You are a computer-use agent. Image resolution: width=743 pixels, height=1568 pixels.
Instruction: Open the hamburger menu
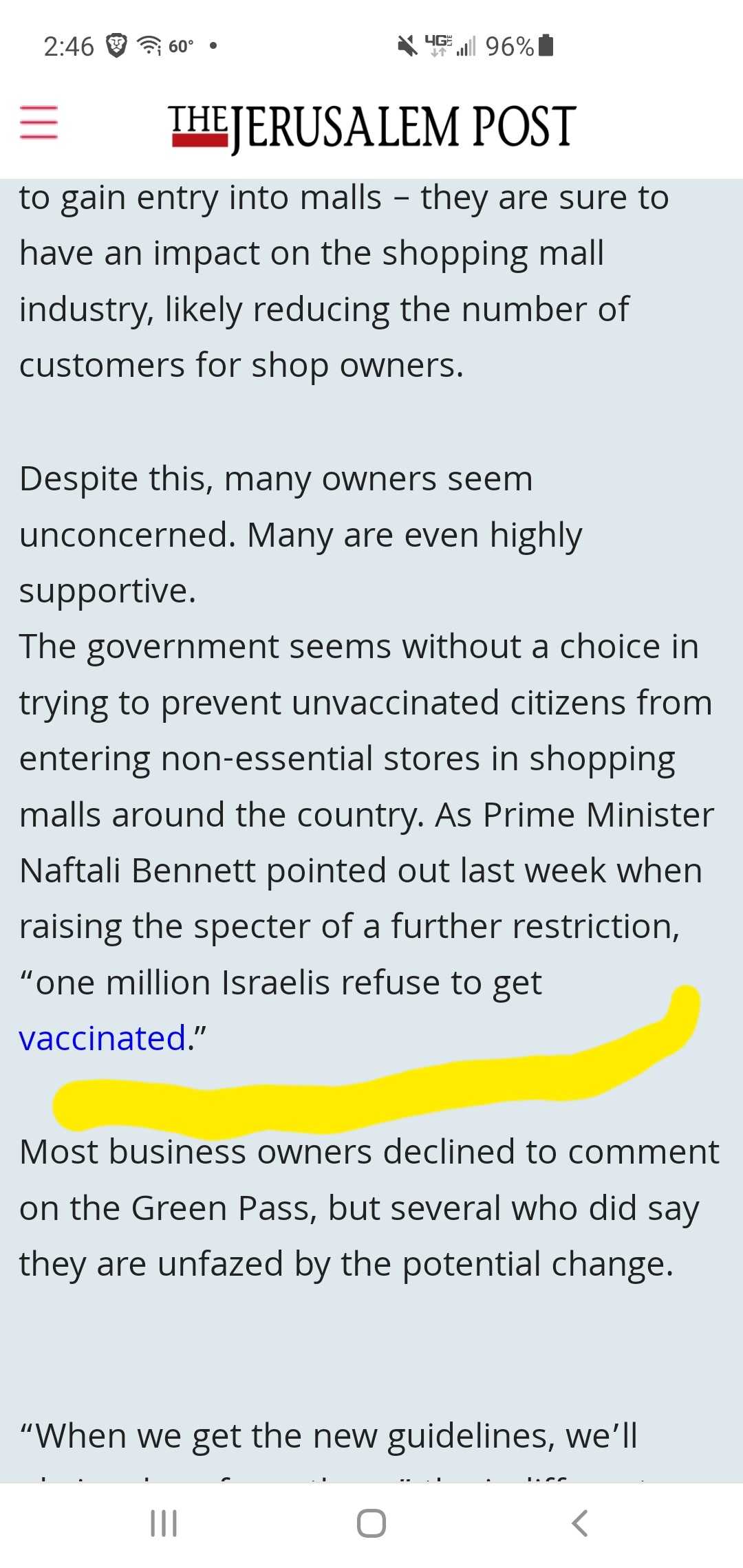(x=39, y=122)
